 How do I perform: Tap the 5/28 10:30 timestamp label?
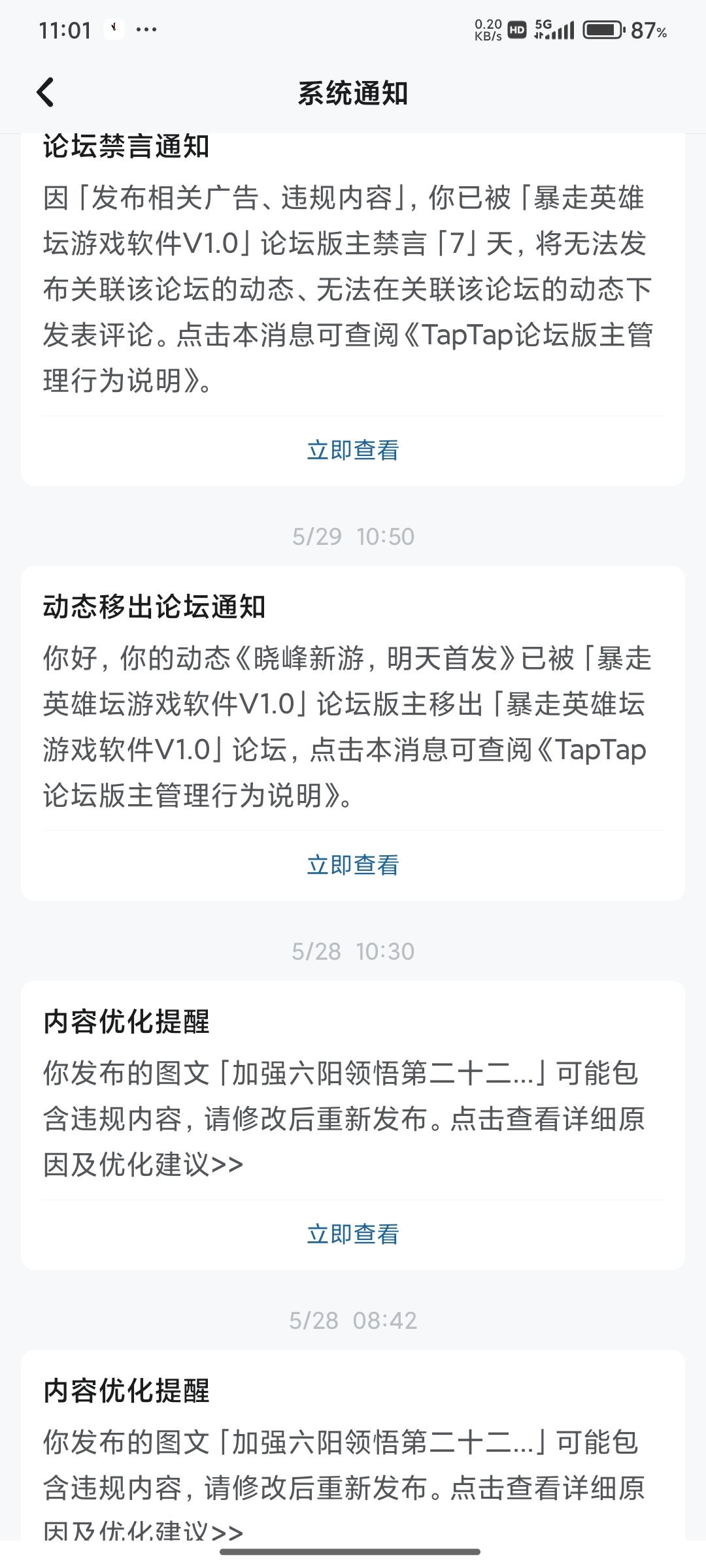click(353, 951)
